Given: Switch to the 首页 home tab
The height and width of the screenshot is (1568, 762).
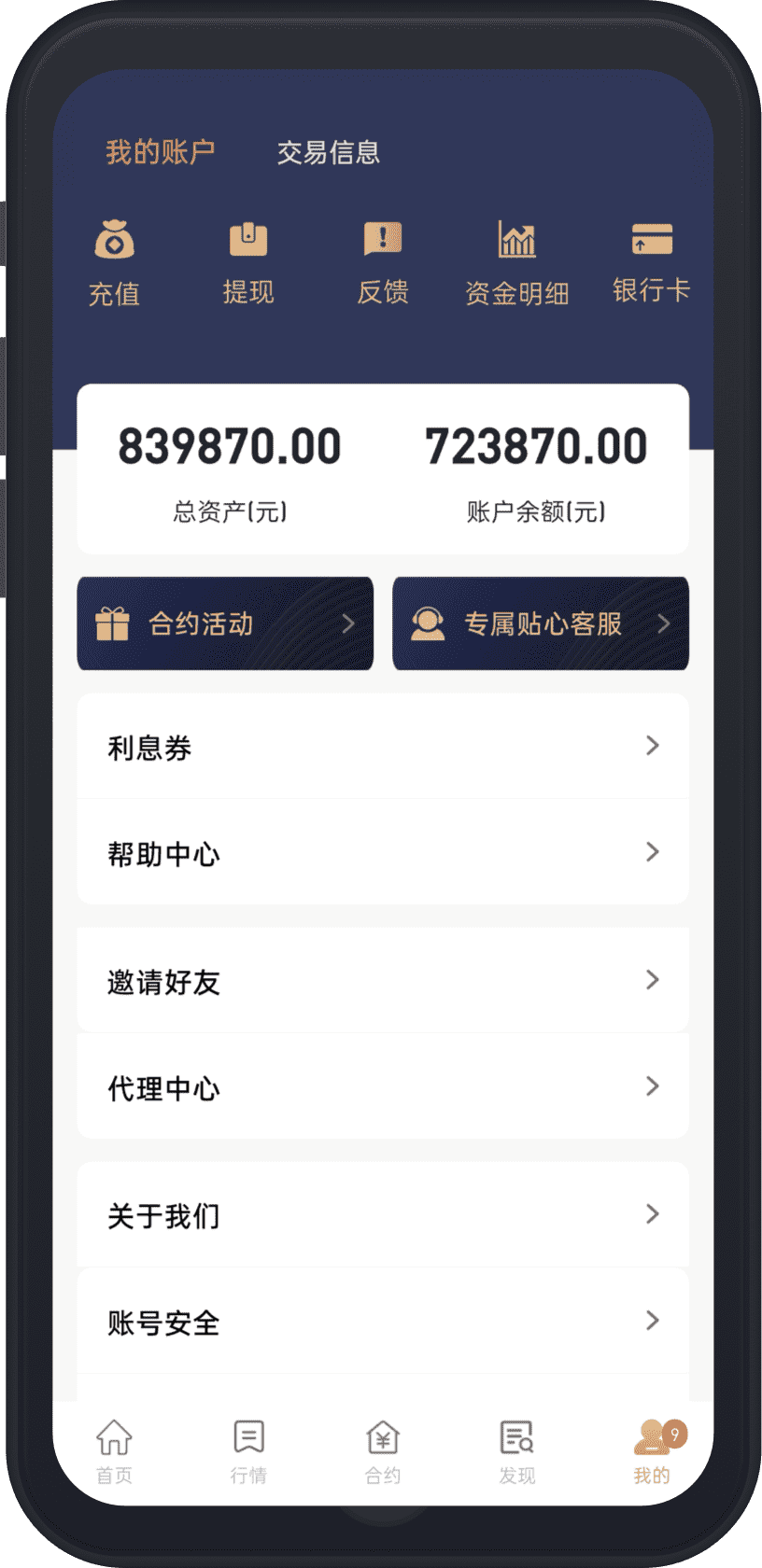Looking at the screenshot, I should point(114,1450).
